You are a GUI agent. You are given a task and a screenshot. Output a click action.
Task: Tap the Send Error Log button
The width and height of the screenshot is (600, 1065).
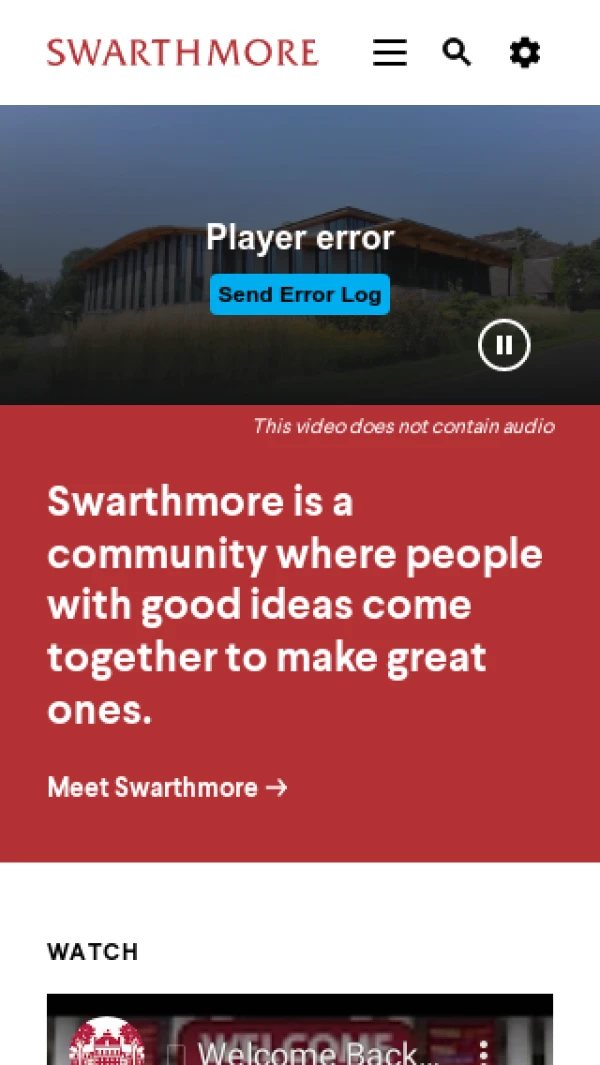coord(300,295)
